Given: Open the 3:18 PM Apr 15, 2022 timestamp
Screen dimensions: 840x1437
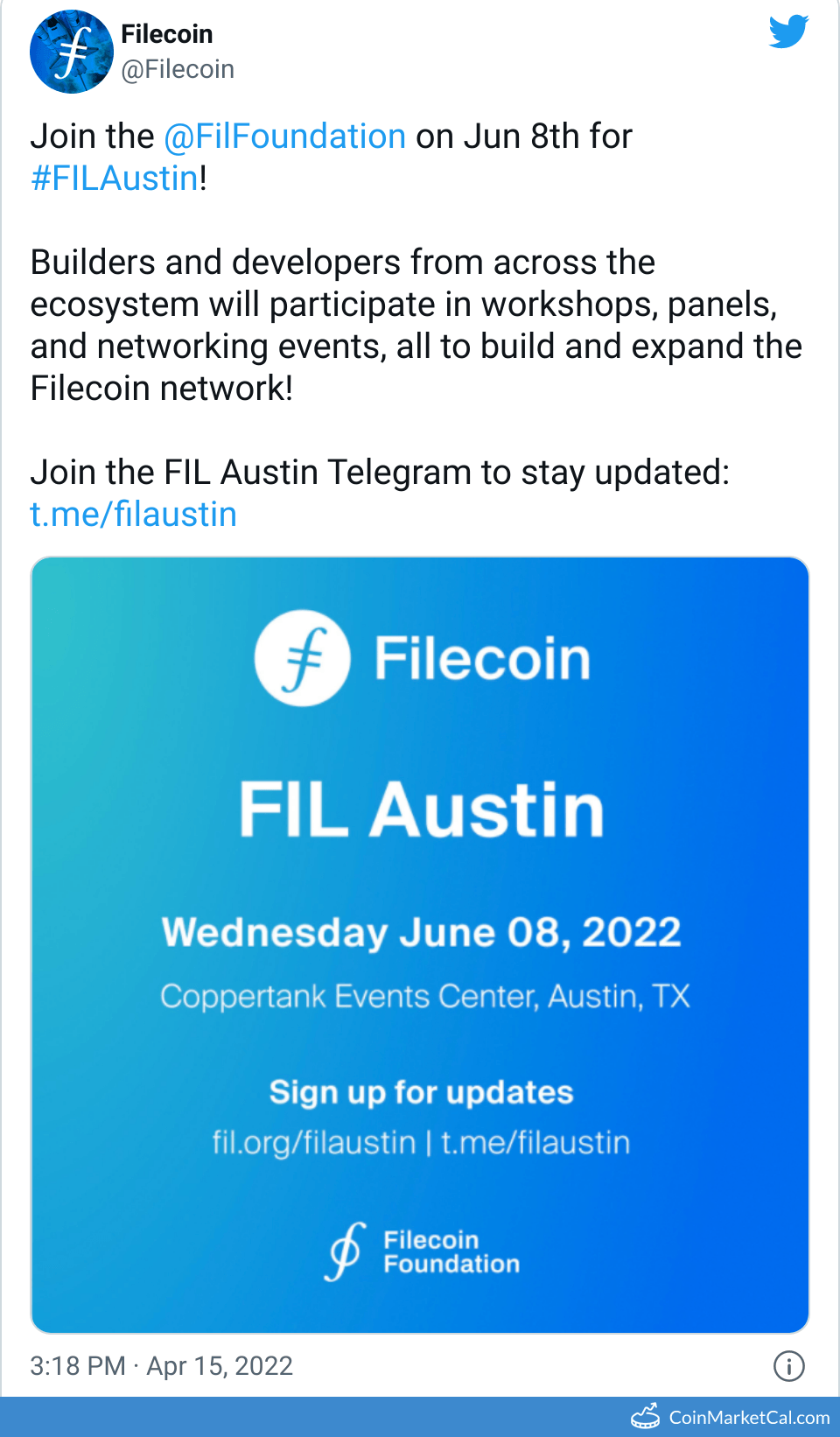Looking at the screenshot, I should [161, 1366].
